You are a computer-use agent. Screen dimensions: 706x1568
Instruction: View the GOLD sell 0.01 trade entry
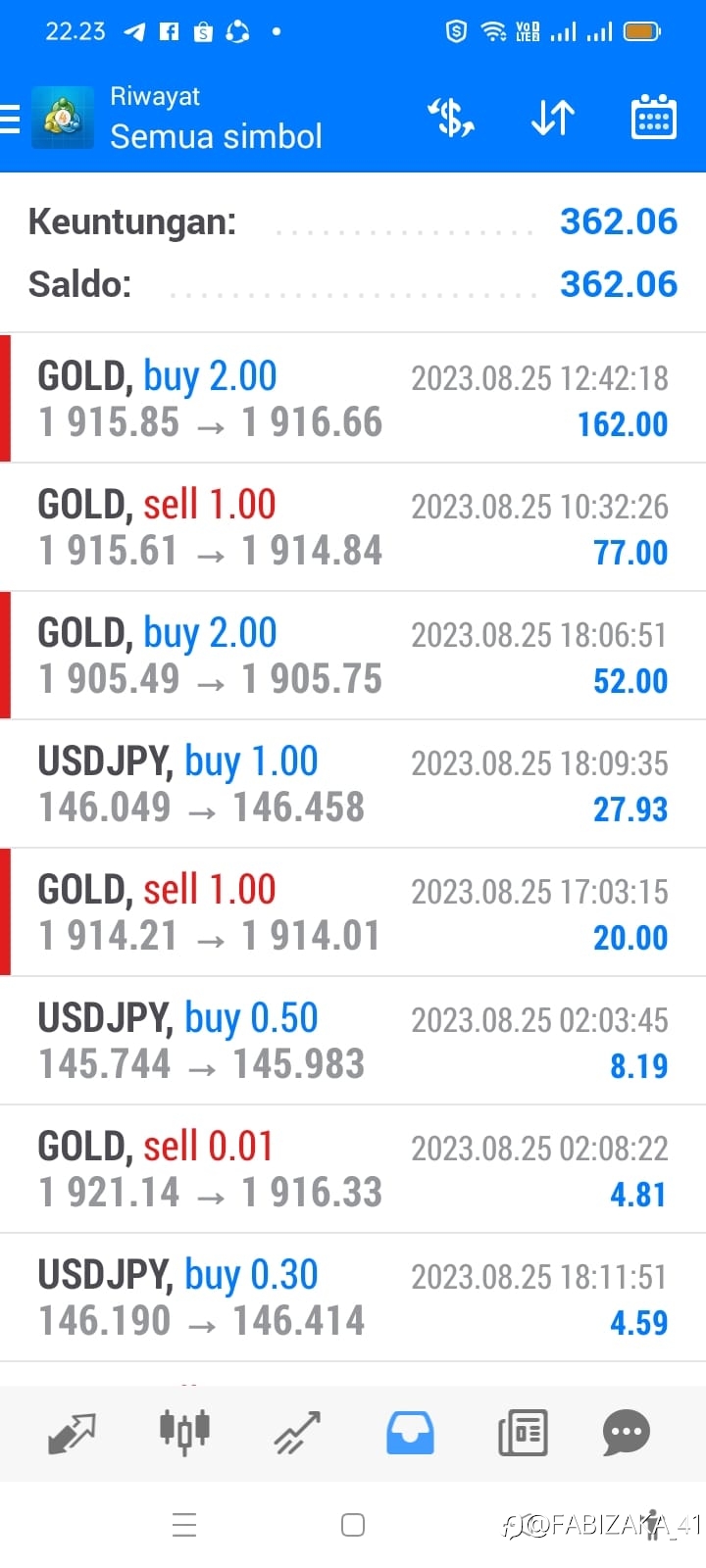click(353, 1169)
